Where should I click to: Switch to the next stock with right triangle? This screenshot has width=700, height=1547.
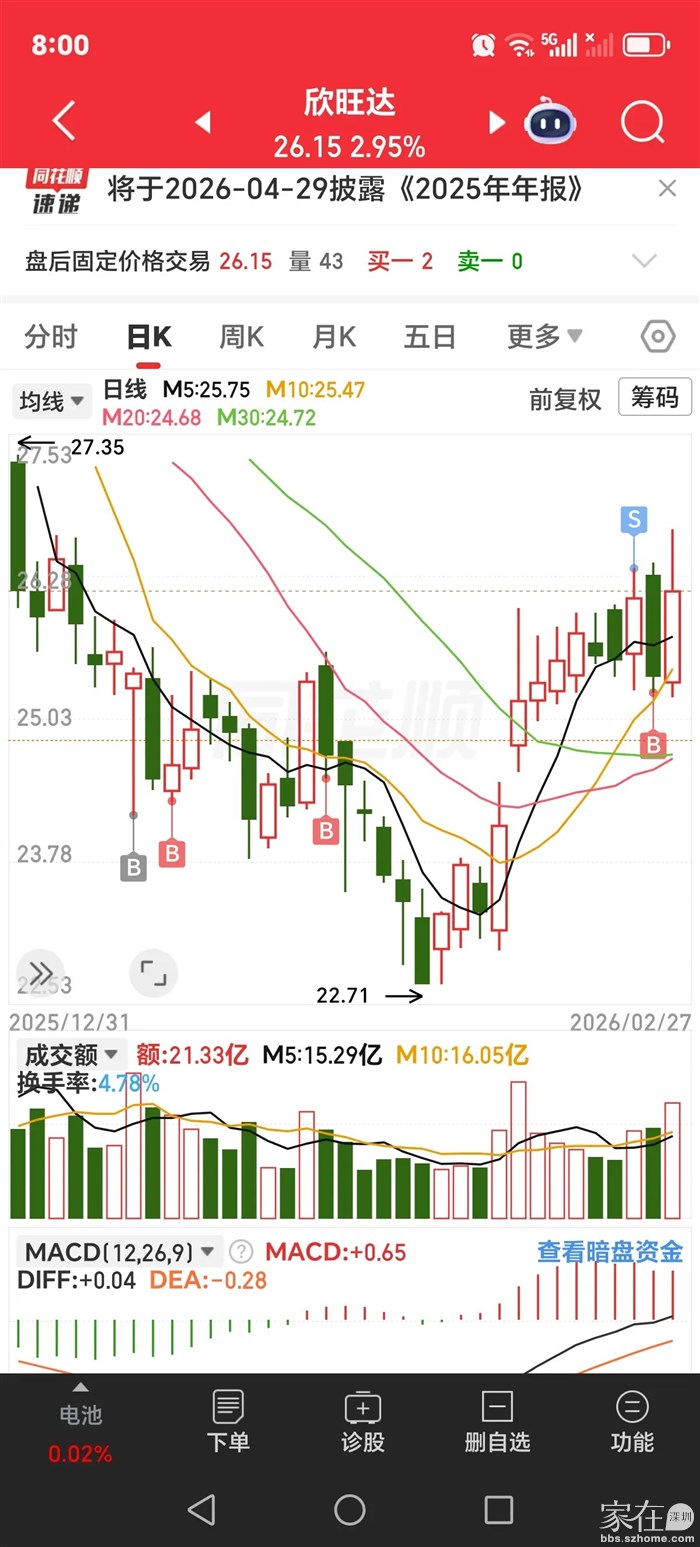pos(497,123)
